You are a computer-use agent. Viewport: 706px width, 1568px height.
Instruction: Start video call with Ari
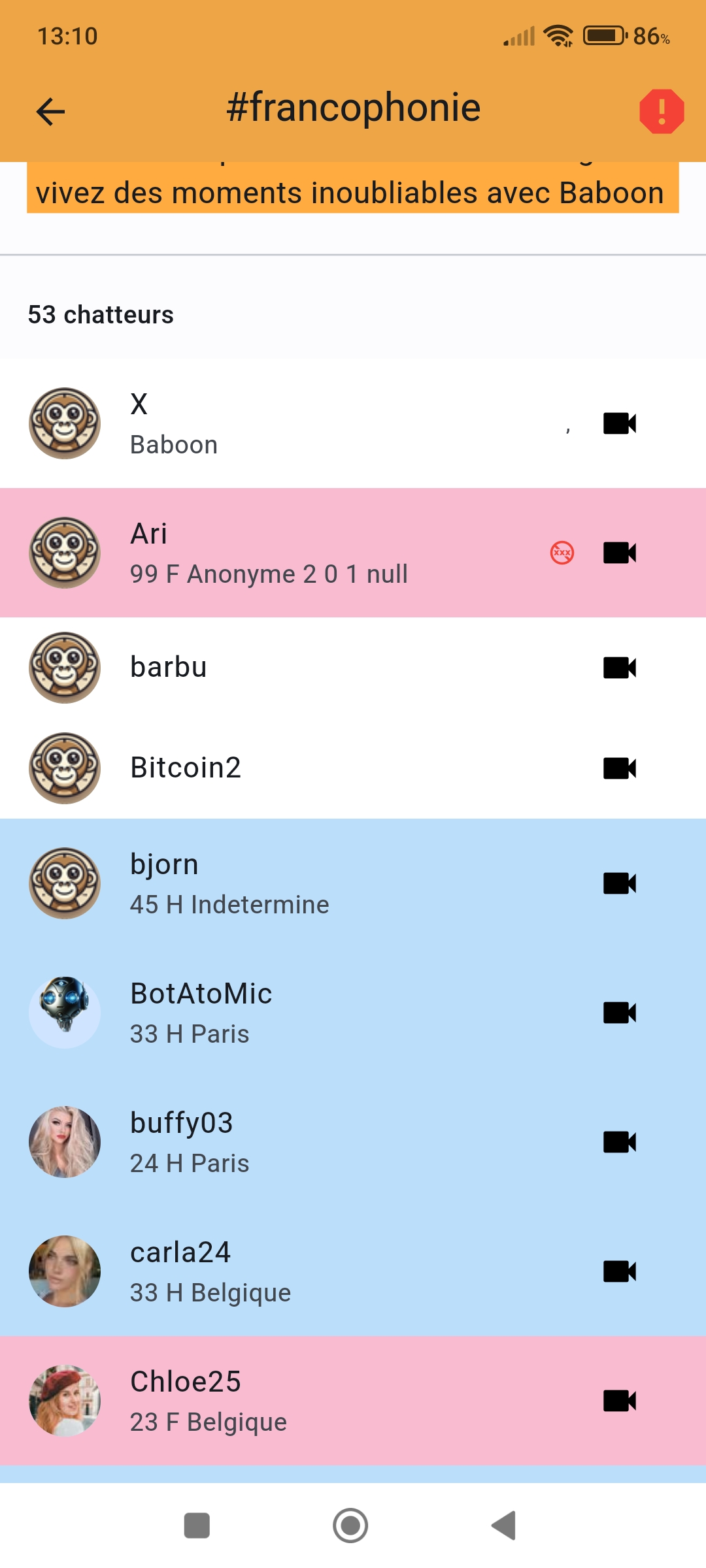click(620, 553)
